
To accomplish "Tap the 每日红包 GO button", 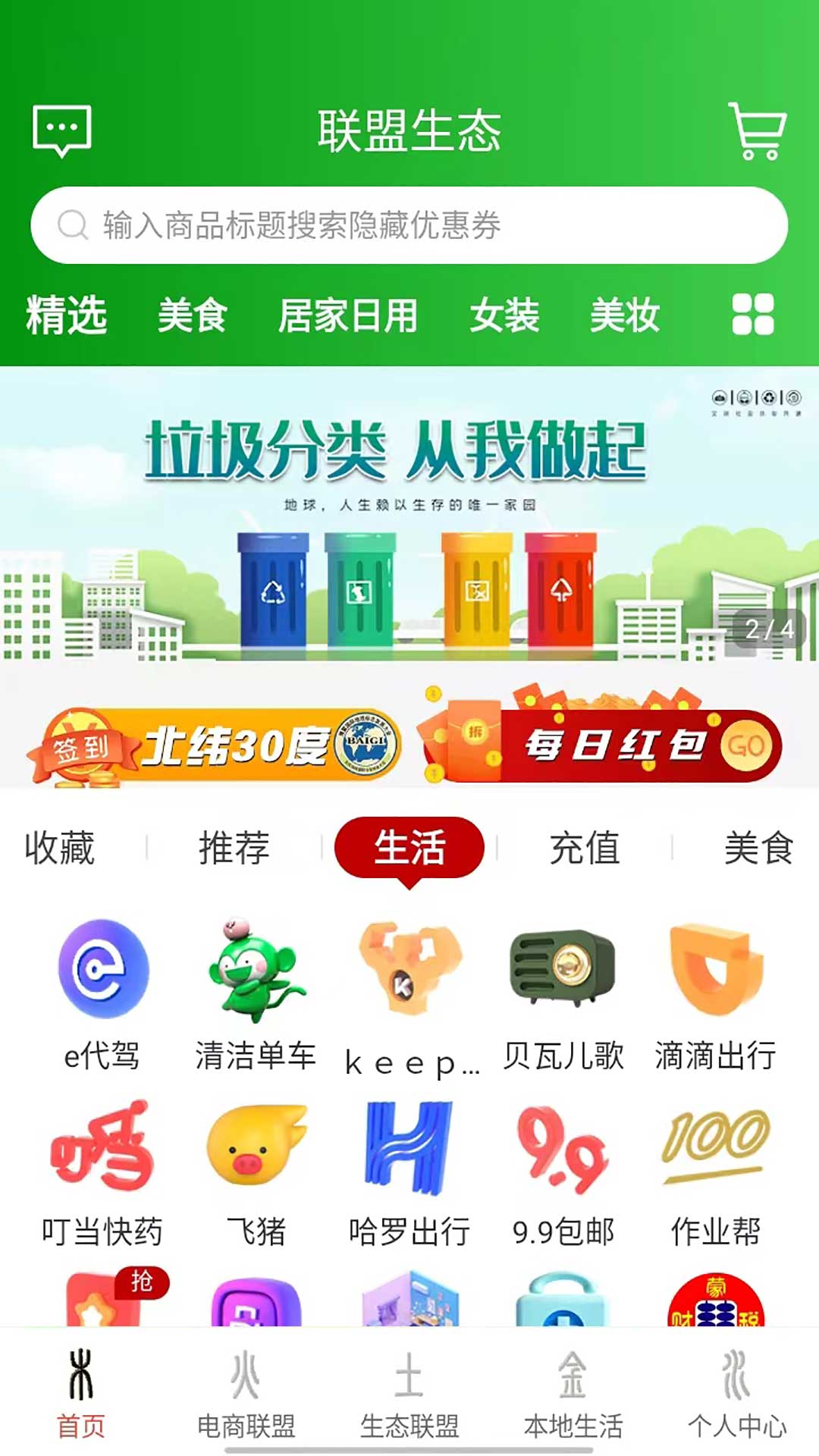I will point(747,747).
